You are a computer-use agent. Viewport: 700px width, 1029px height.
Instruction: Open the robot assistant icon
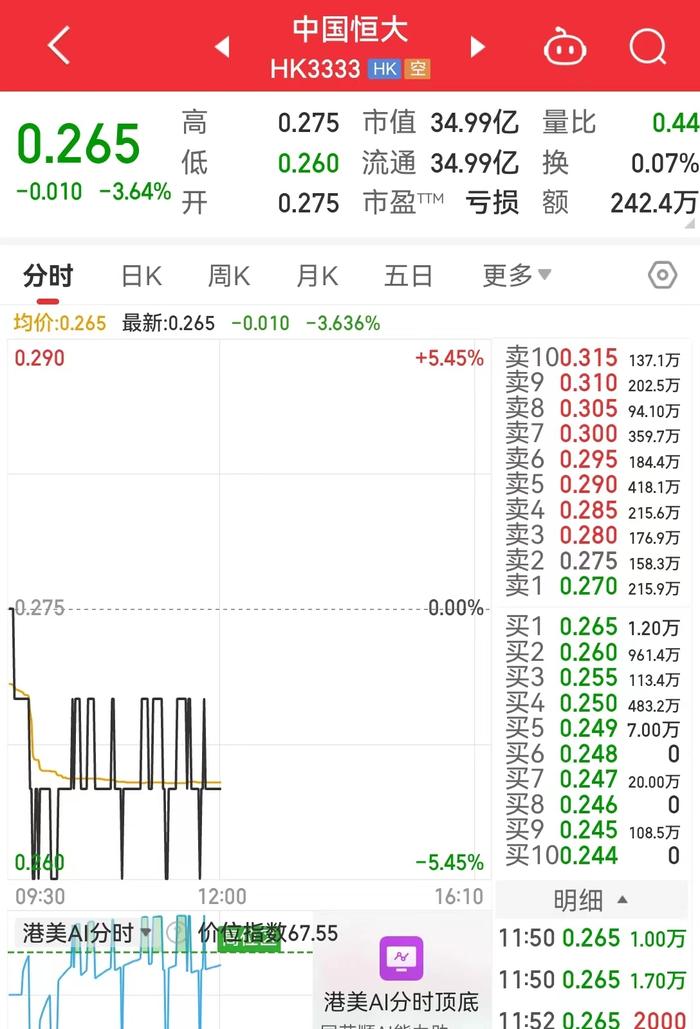[565, 46]
